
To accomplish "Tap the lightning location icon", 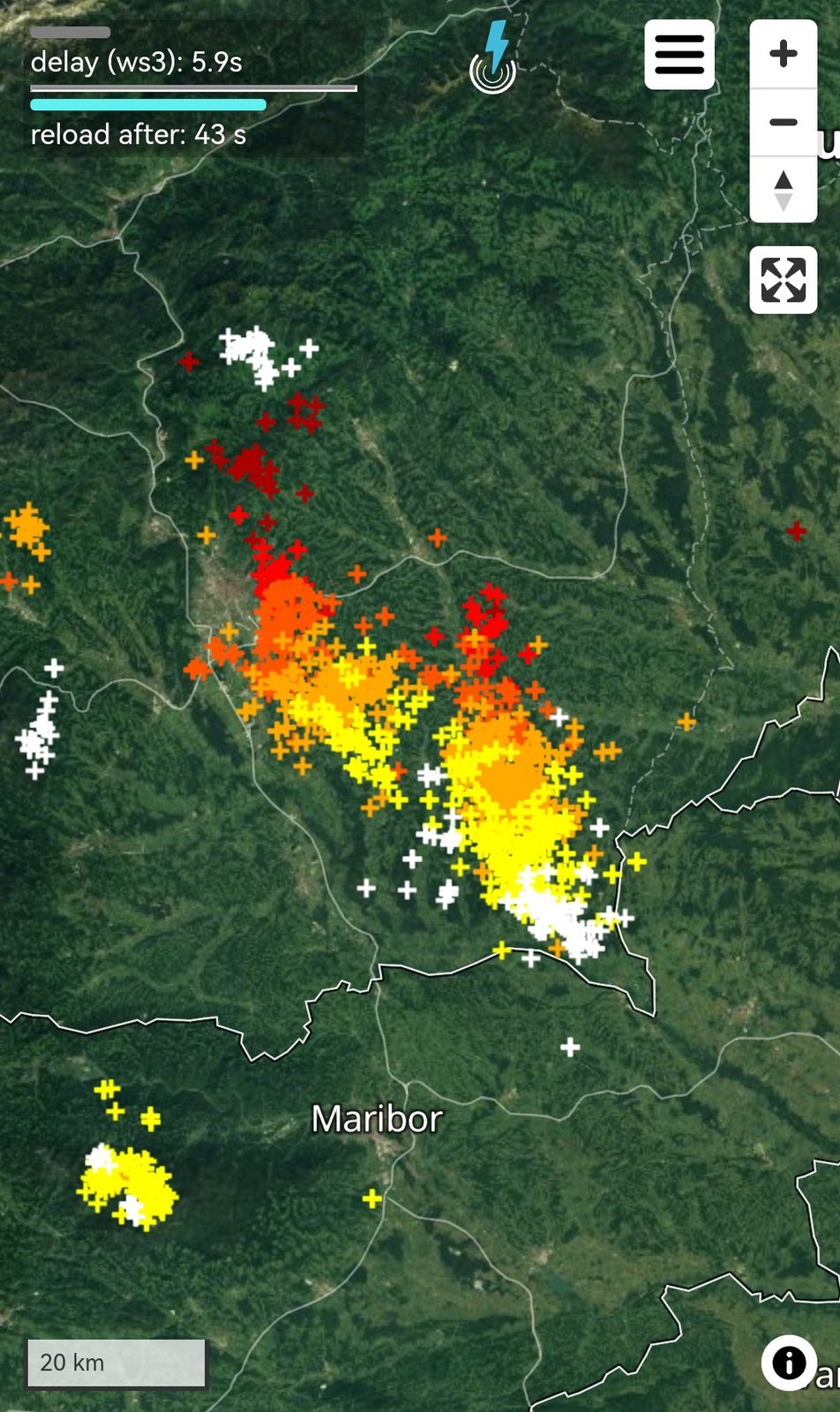I will 494,59.
